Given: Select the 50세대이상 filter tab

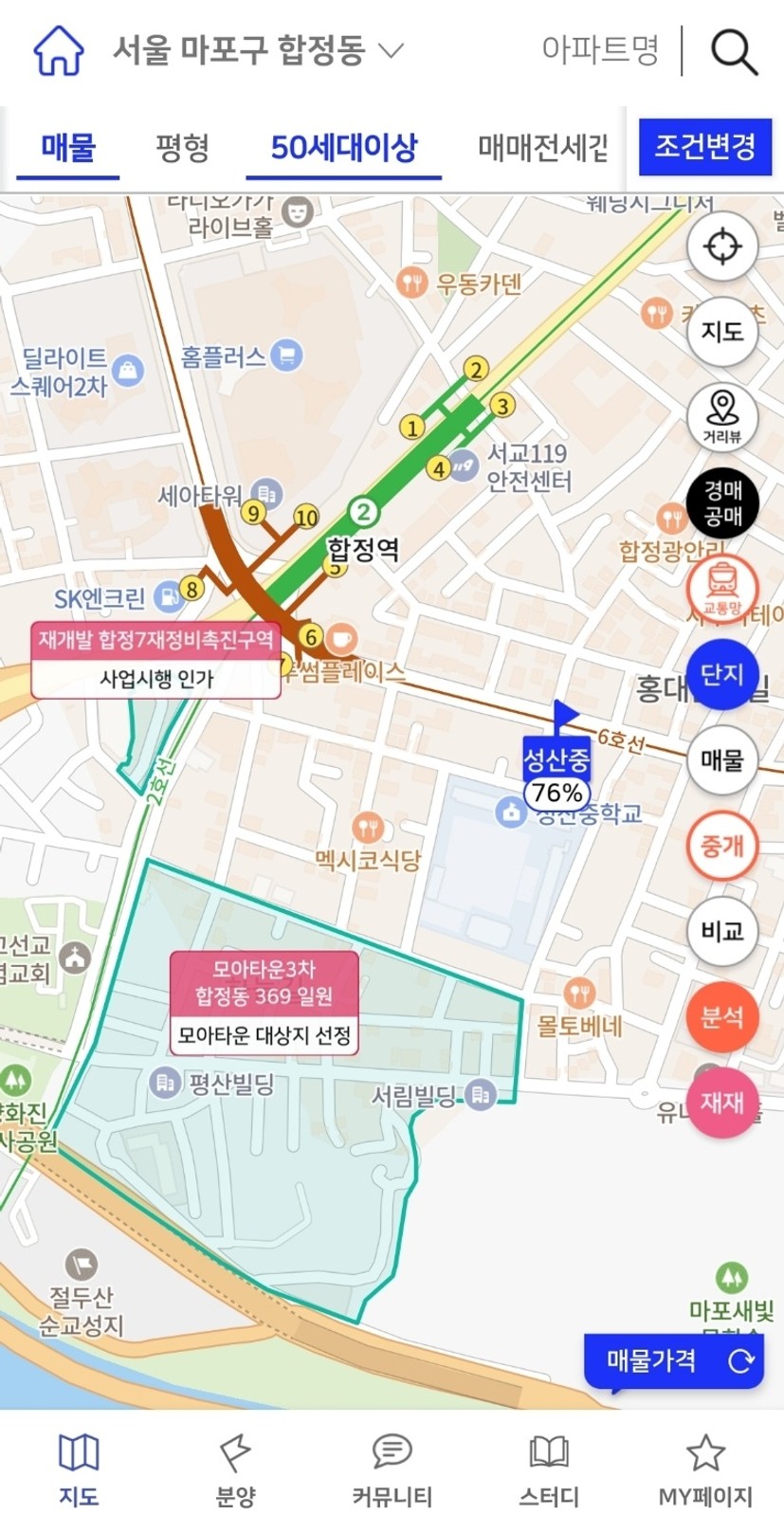Looking at the screenshot, I should coord(343,148).
